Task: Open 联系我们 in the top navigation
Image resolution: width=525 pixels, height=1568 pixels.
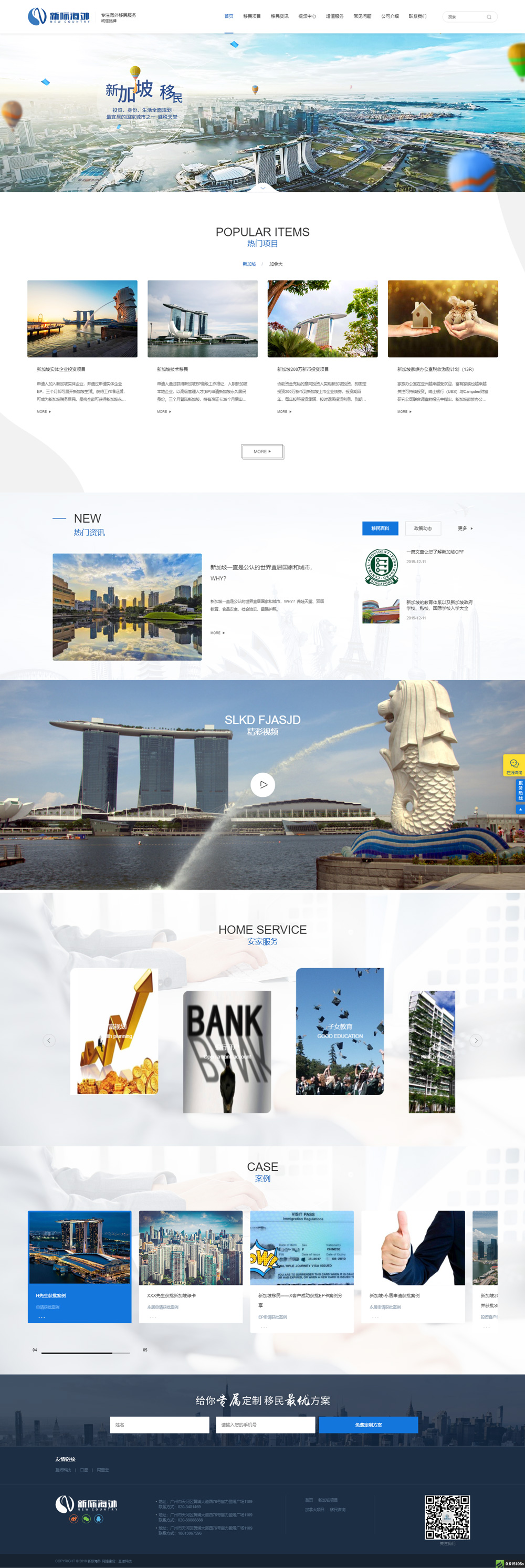Action: coord(417,16)
